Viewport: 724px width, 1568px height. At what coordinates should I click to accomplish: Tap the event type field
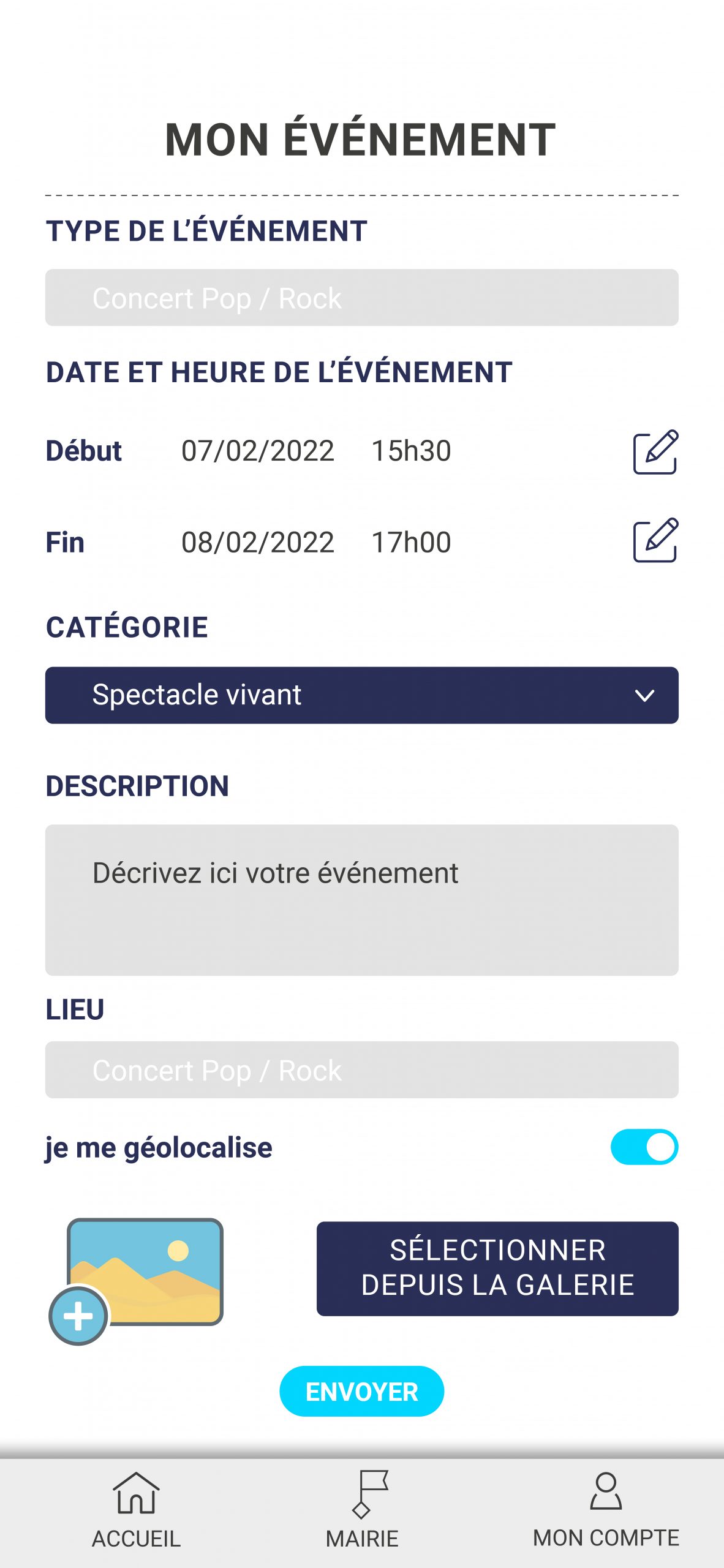361,298
